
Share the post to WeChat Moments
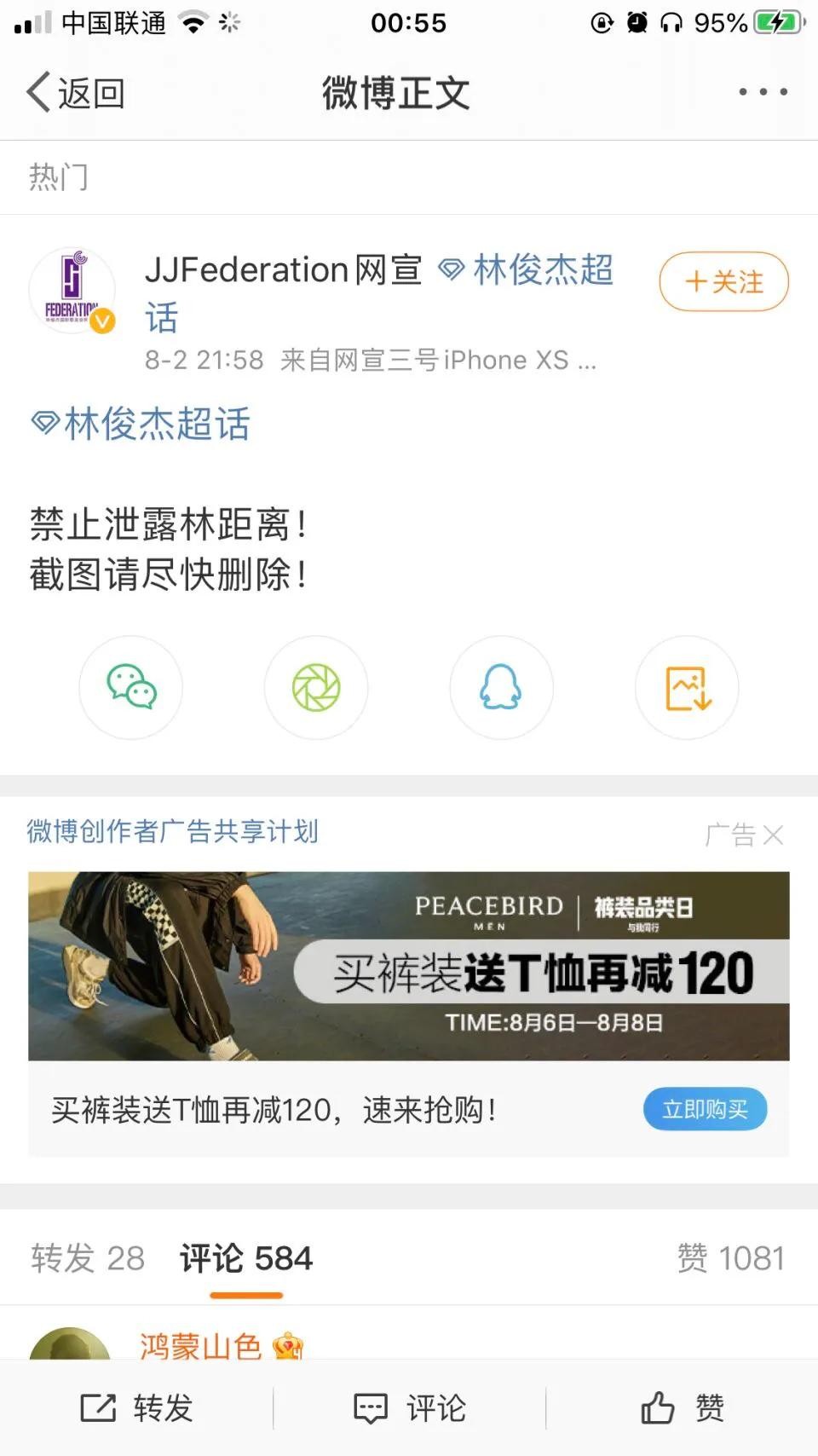(x=316, y=687)
